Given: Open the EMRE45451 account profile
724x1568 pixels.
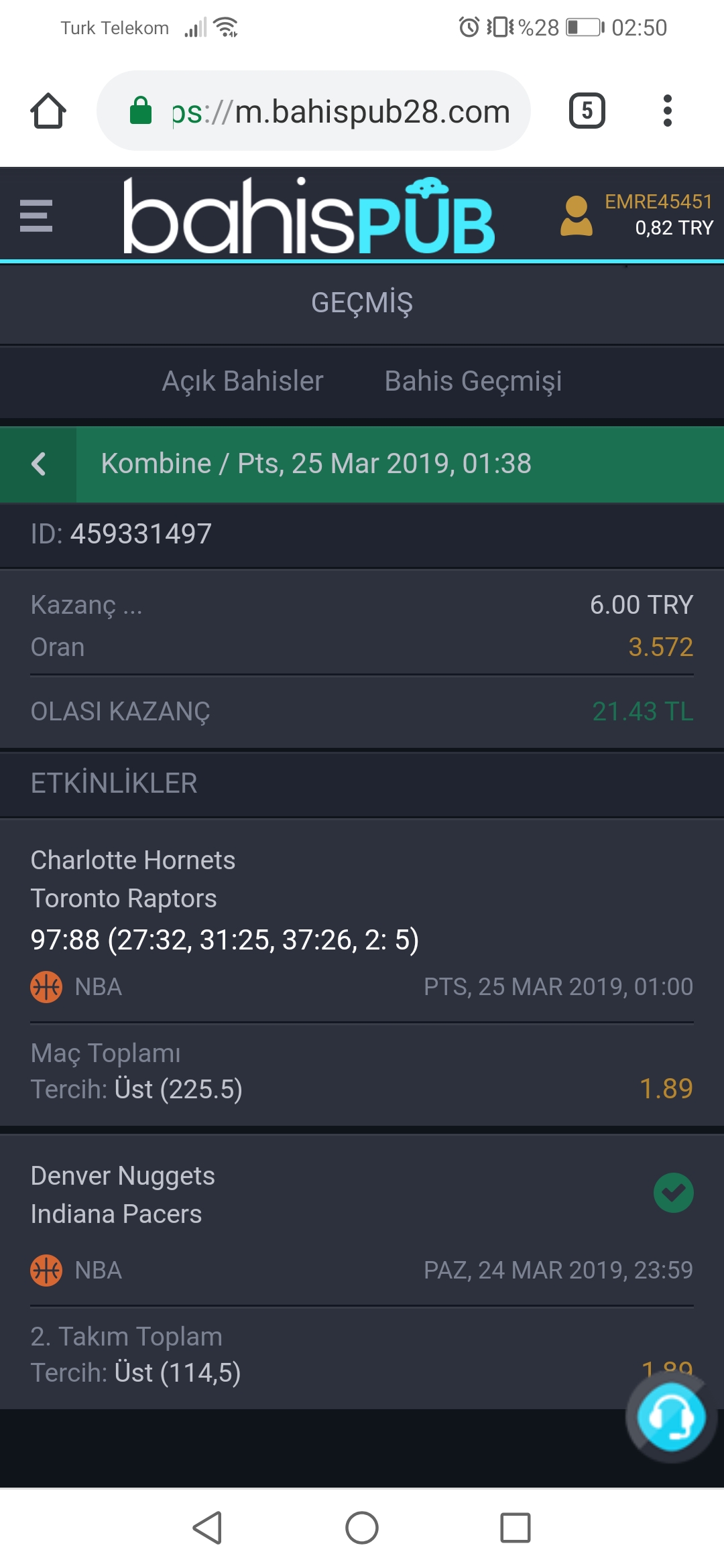Looking at the screenshot, I should (636, 215).
